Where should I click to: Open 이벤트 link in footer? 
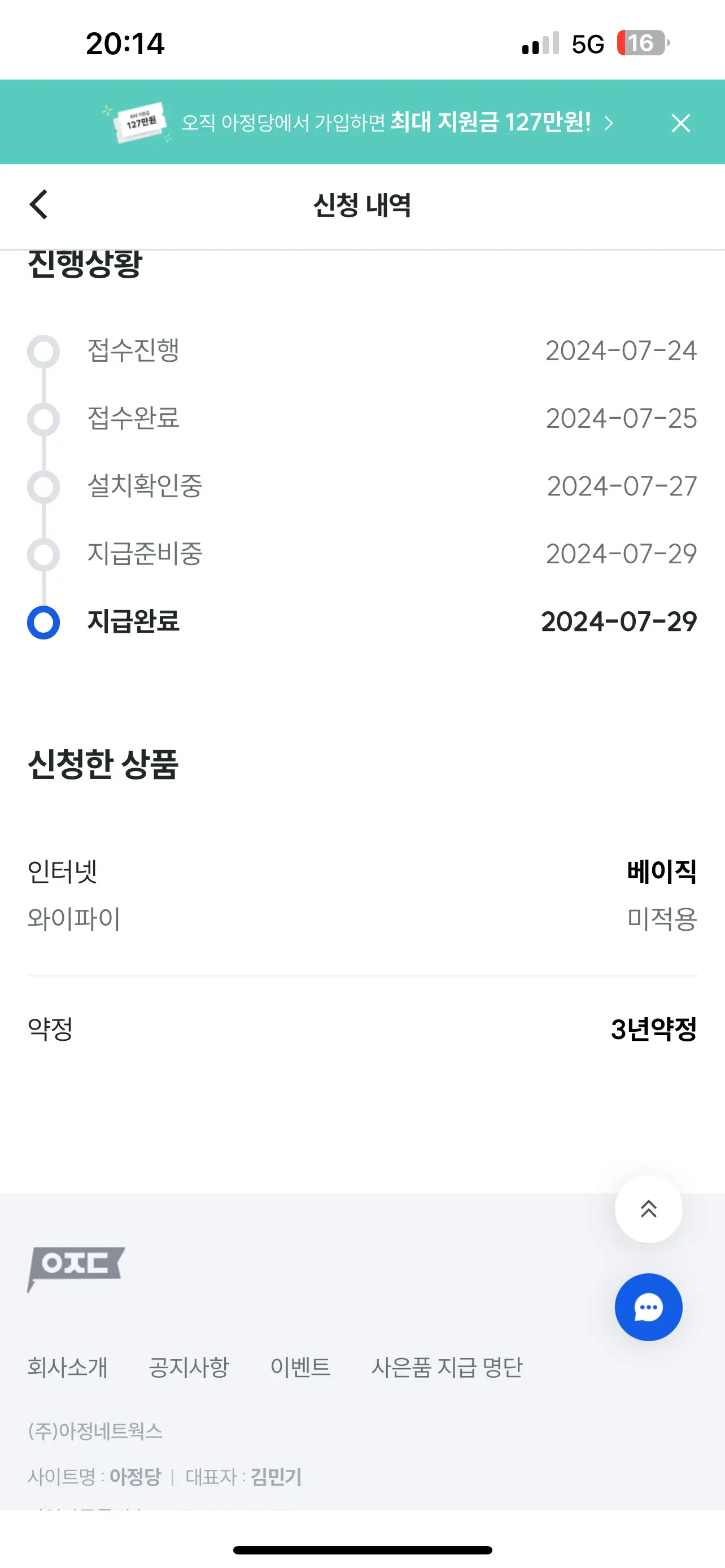pos(301,1367)
